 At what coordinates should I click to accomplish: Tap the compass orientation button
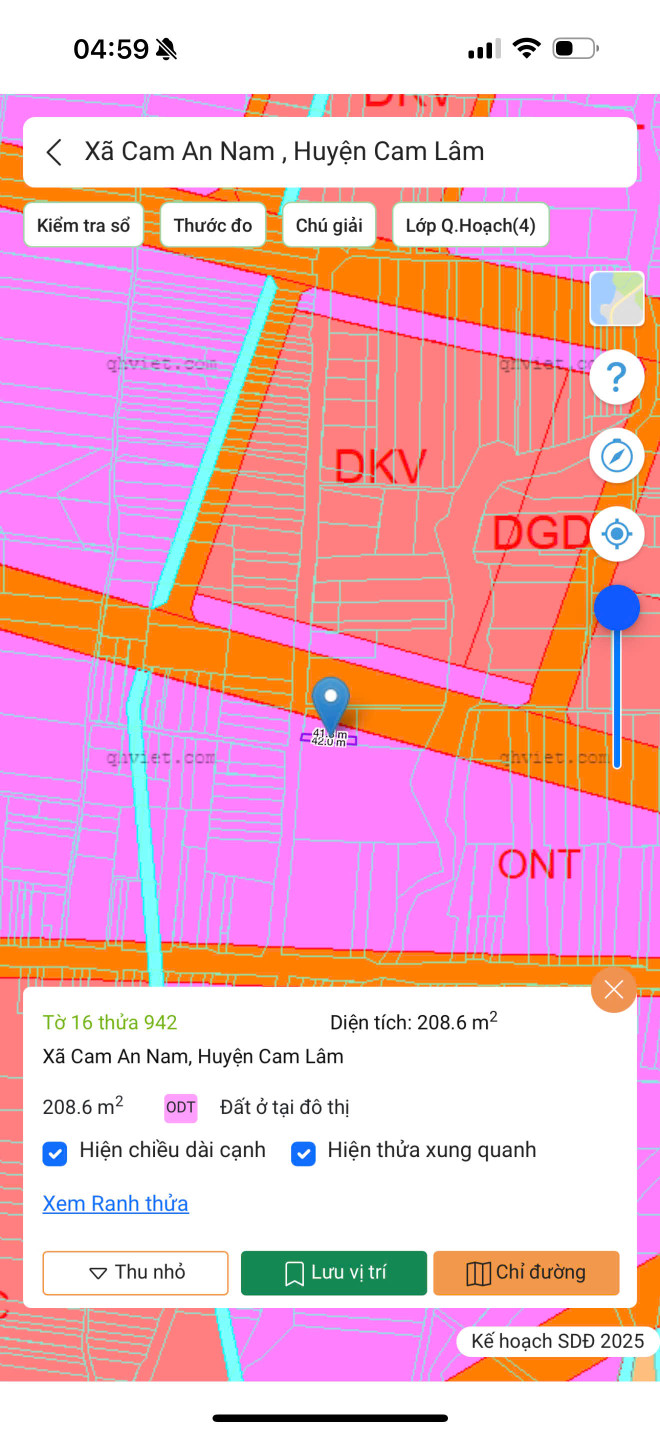pos(617,456)
